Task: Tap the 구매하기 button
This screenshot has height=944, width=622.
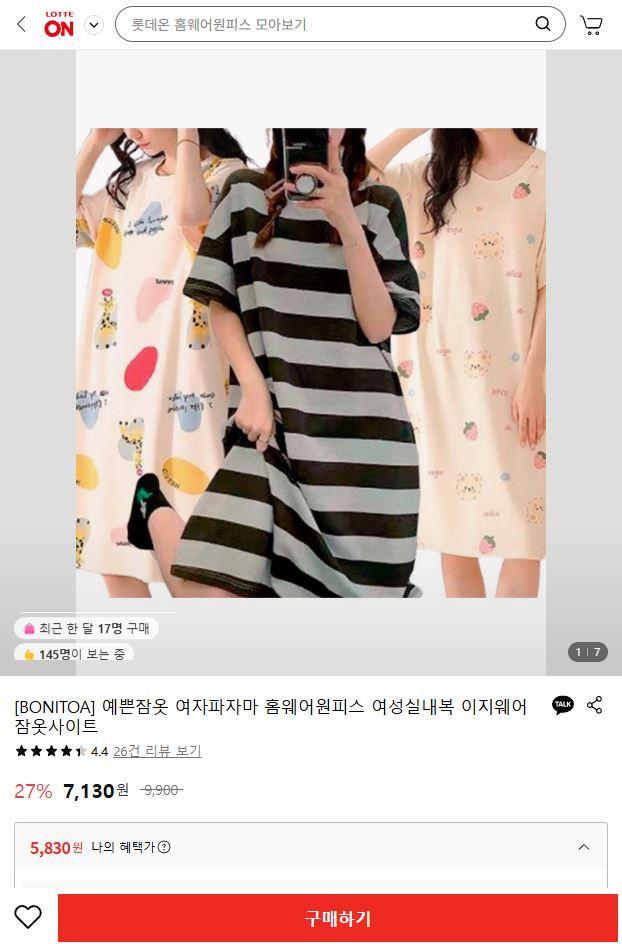Action: point(338,918)
